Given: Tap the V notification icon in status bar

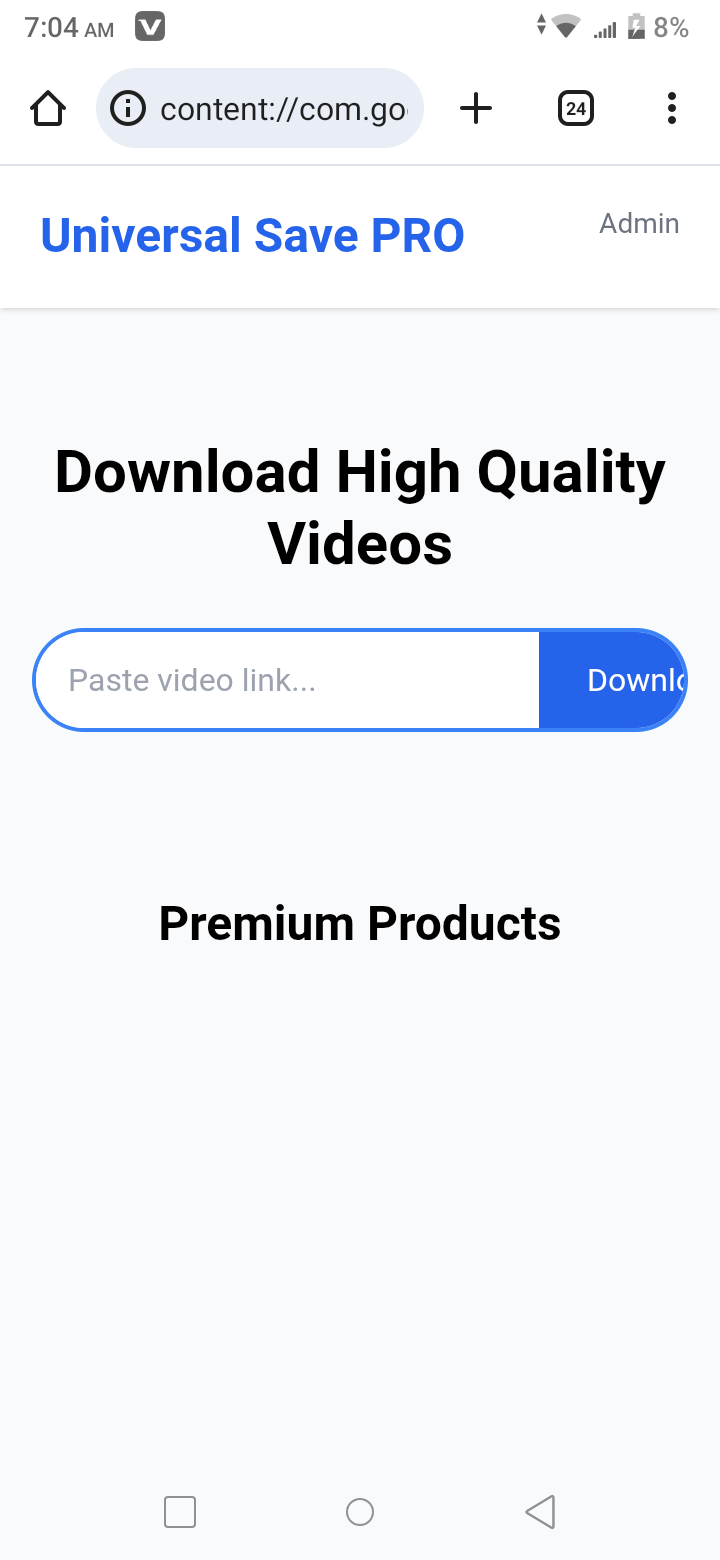Looking at the screenshot, I should [150, 27].
